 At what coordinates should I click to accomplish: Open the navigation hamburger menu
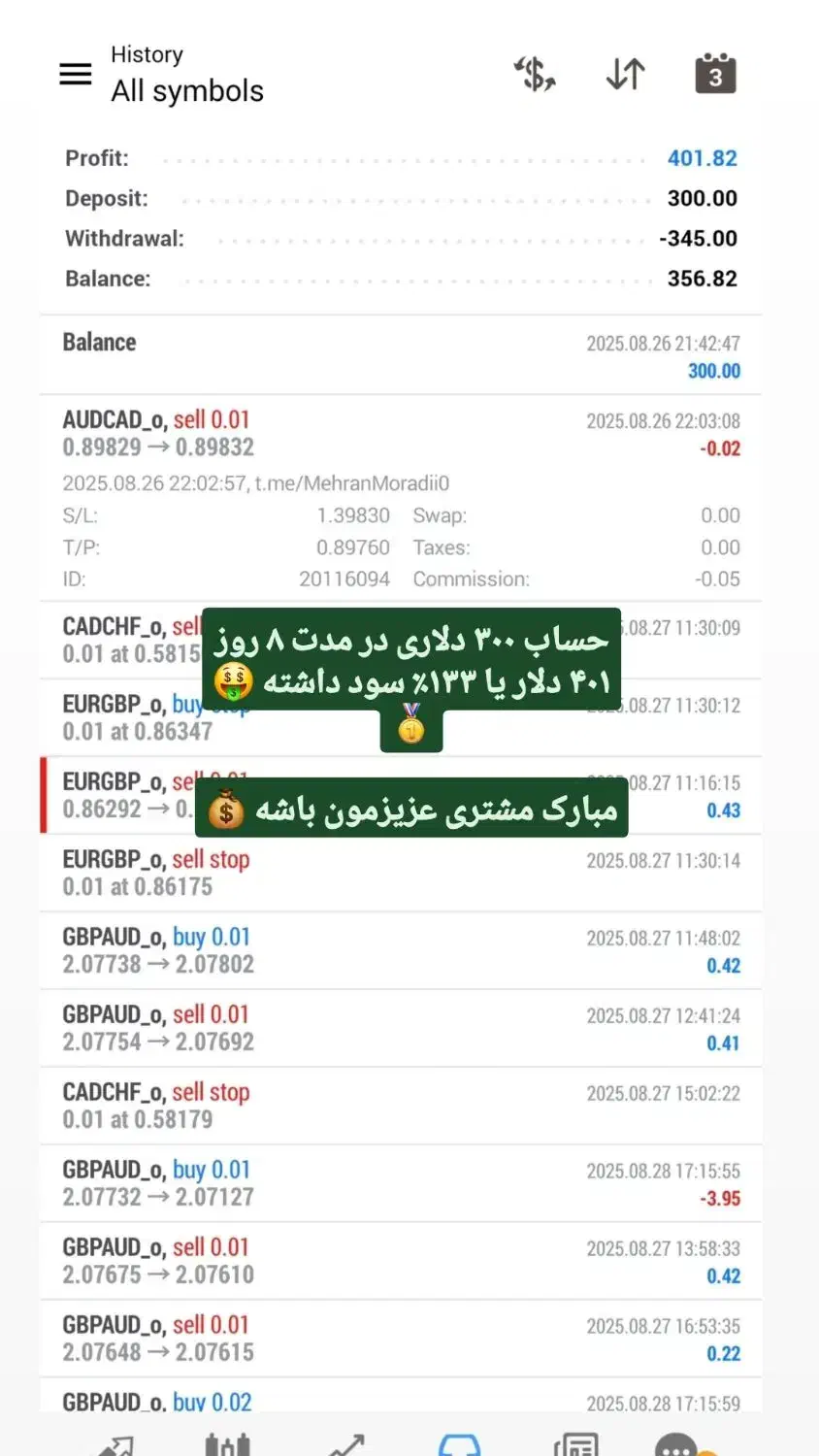point(76,74)
